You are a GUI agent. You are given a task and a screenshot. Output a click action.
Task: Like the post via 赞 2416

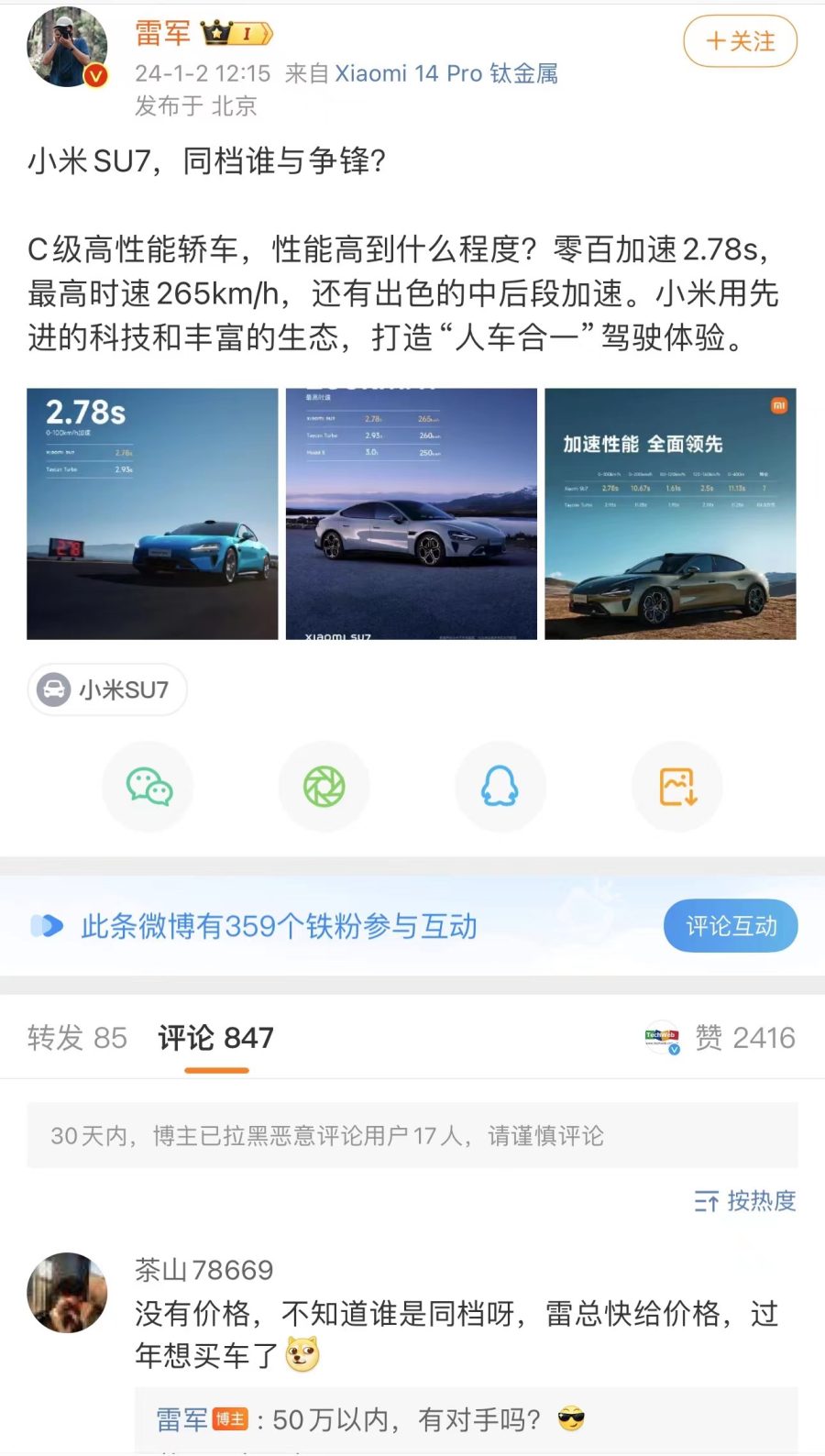point(744,1038)
